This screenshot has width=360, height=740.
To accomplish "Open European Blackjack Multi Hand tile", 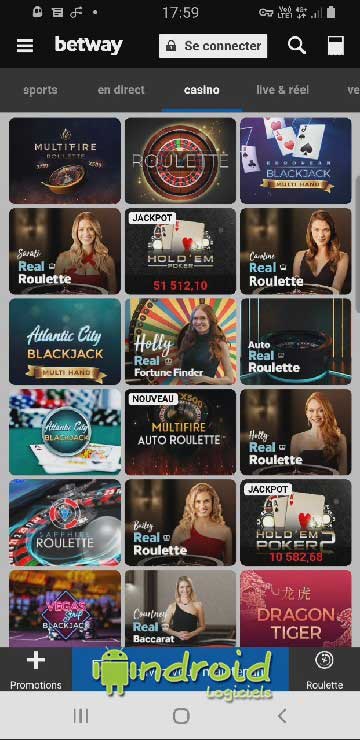I will click(296, 160).
